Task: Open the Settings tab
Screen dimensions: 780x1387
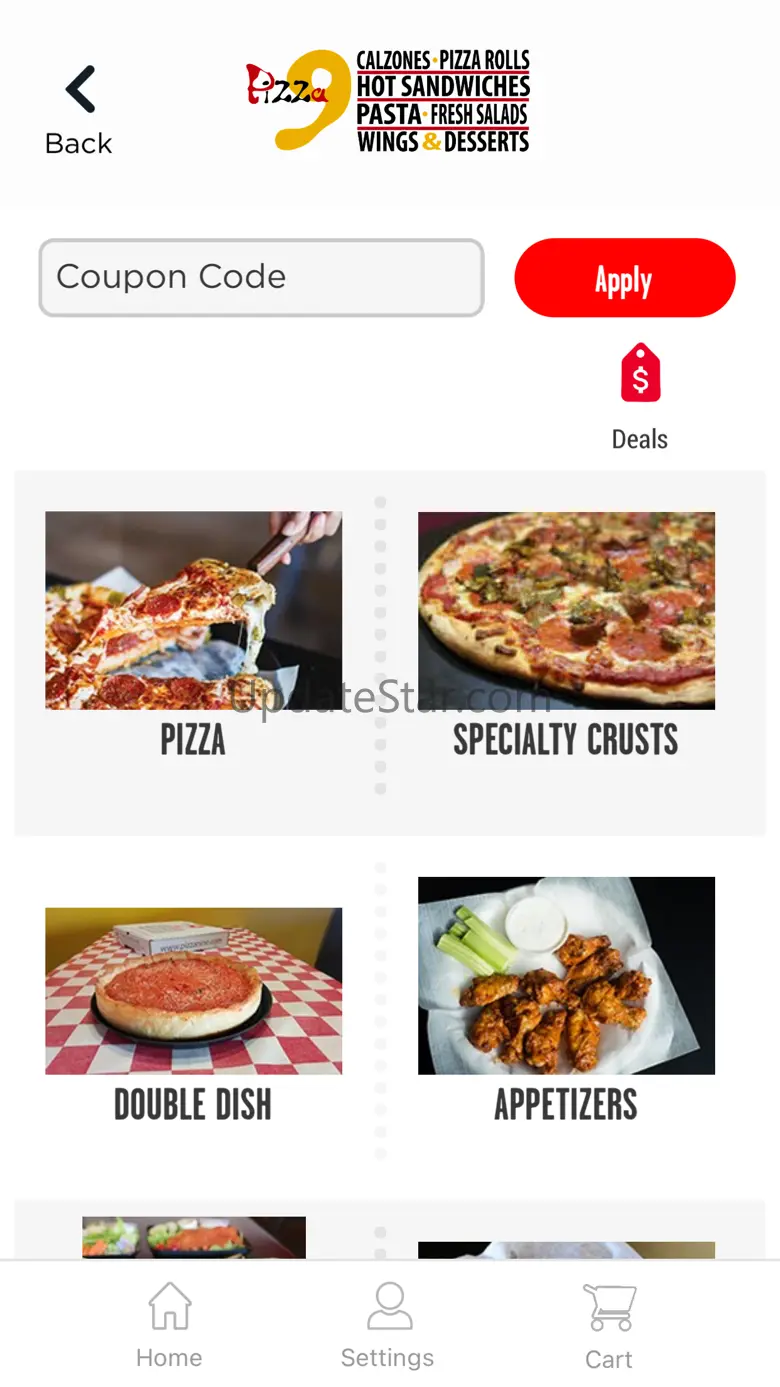Action: point(388,1325)
